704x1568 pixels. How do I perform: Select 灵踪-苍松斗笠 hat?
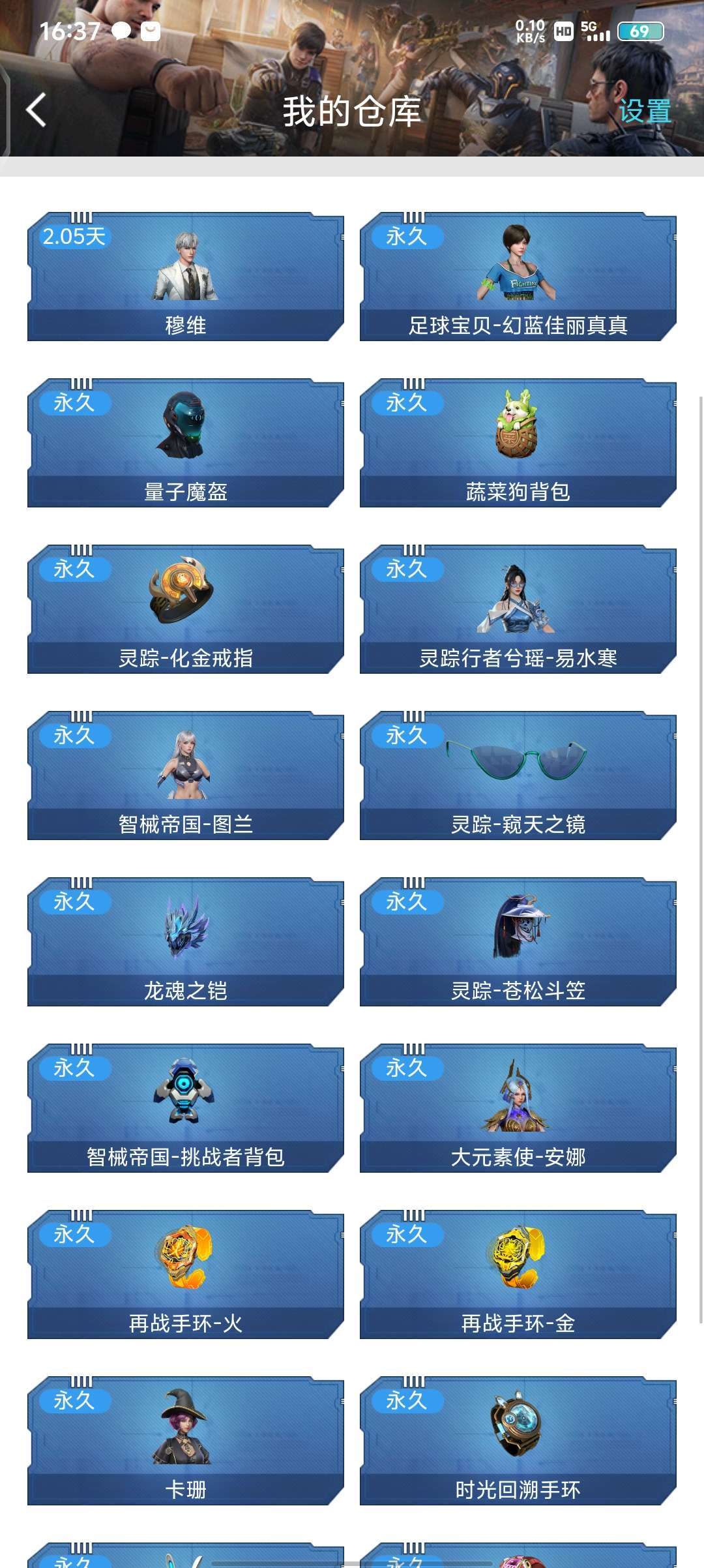click(x=518, y=942)
